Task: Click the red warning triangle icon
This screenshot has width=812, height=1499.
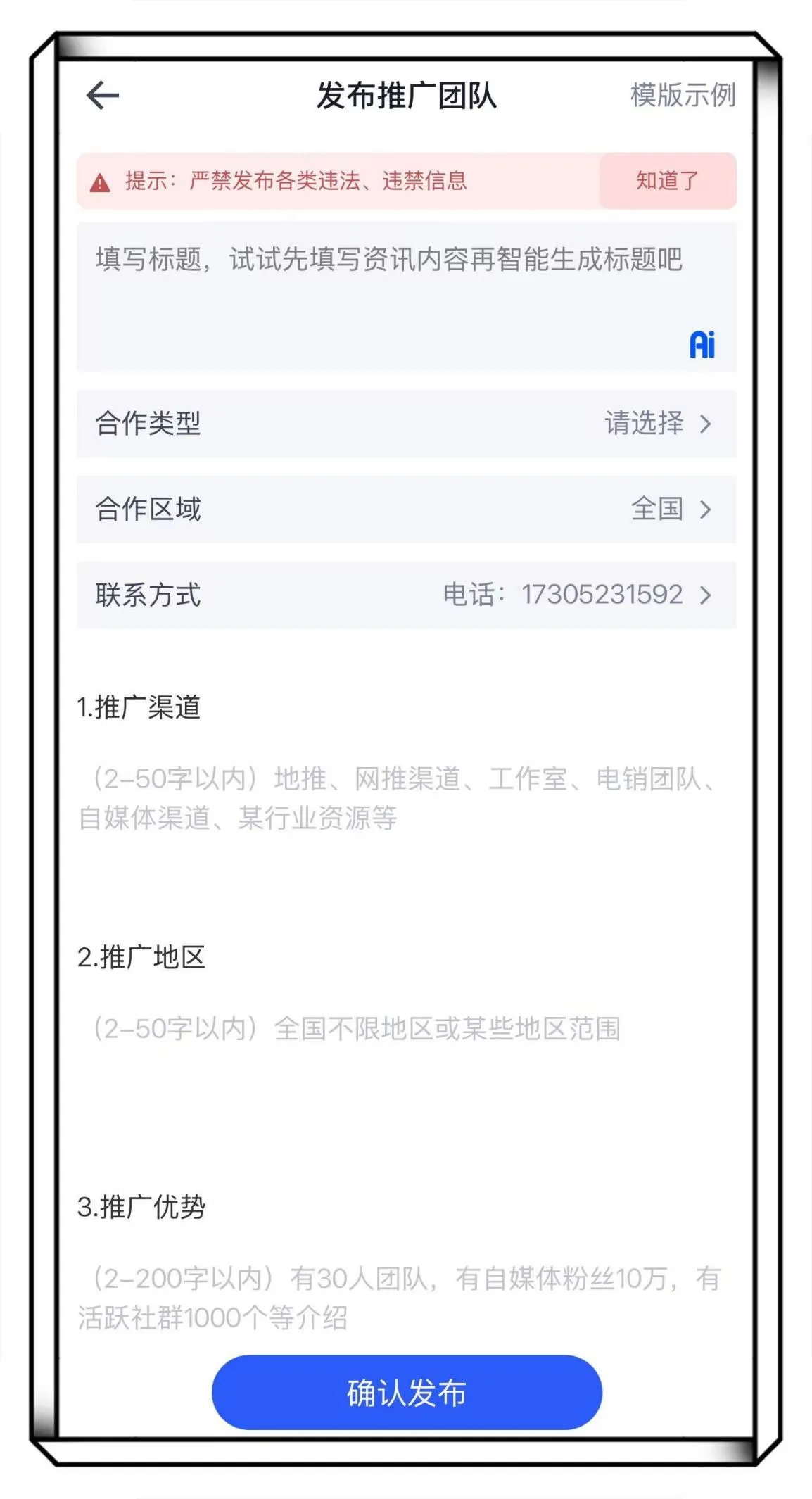Action: click(99, 182)
